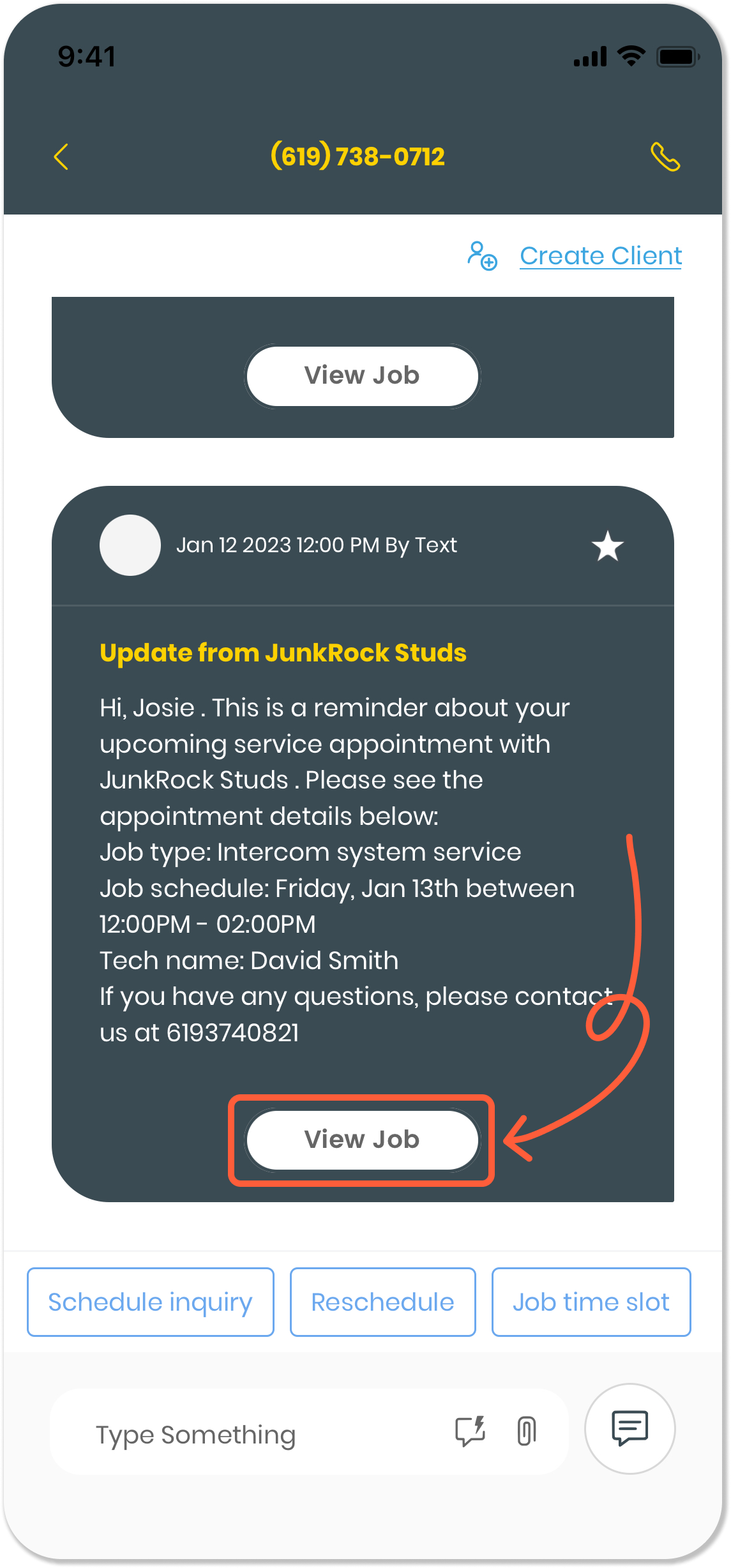Pick the Job time slot quick reply
The image size is (731, 1568).
tap(591, 1302)
